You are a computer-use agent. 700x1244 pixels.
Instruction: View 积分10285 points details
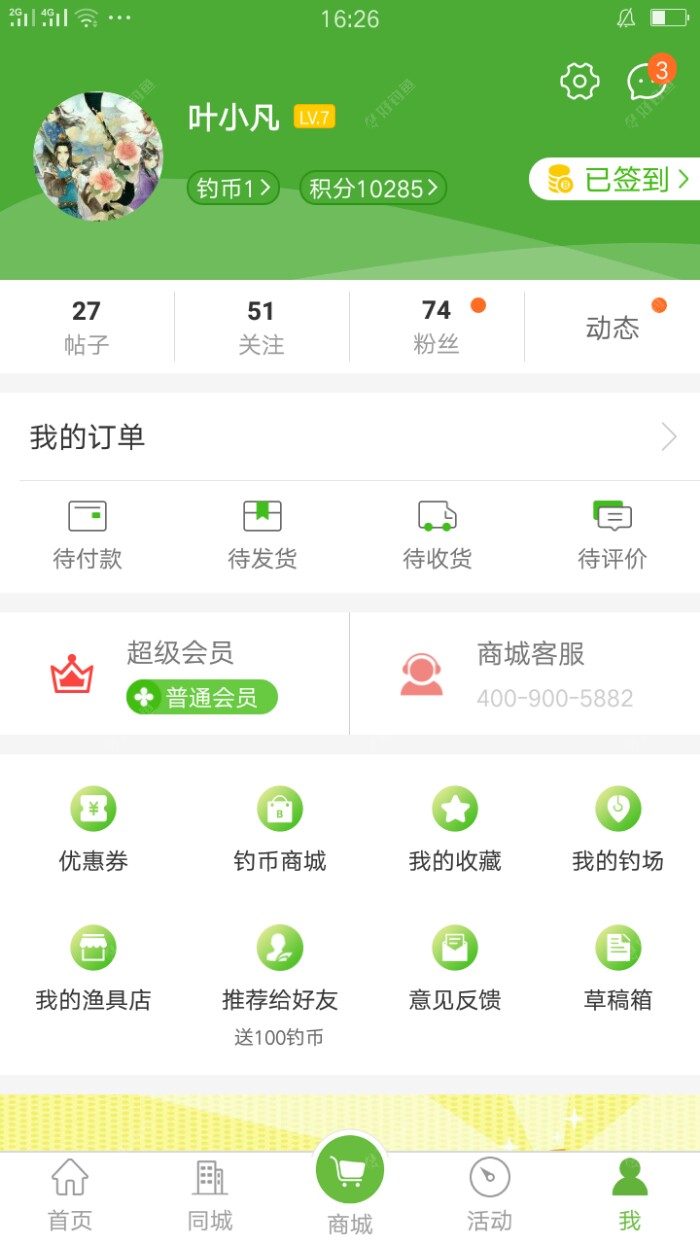pyautogui.click(x=372, y=188)
